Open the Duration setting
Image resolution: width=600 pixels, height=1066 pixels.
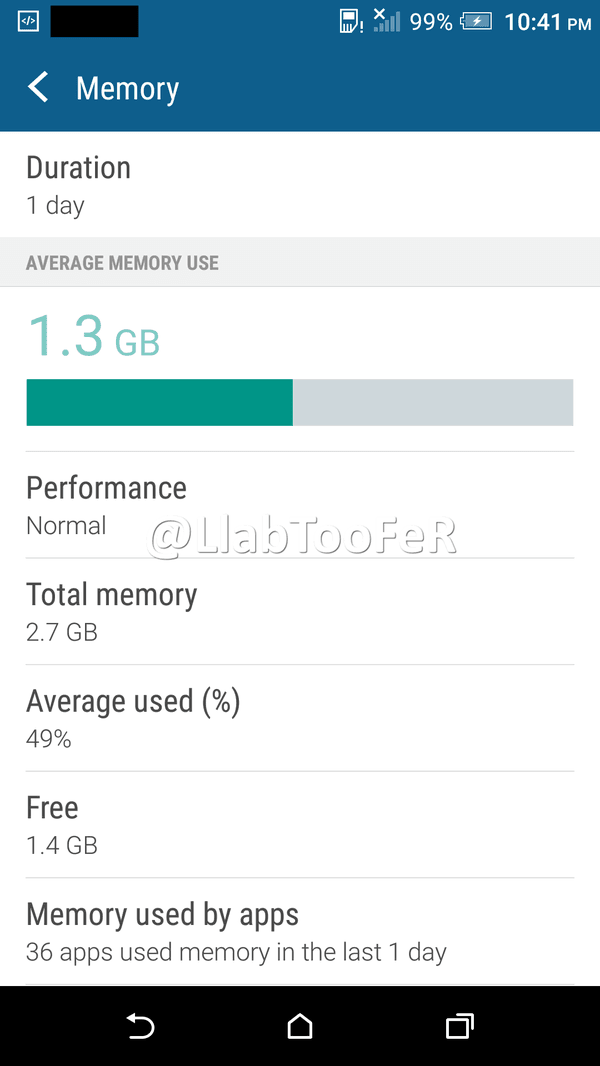300,184
